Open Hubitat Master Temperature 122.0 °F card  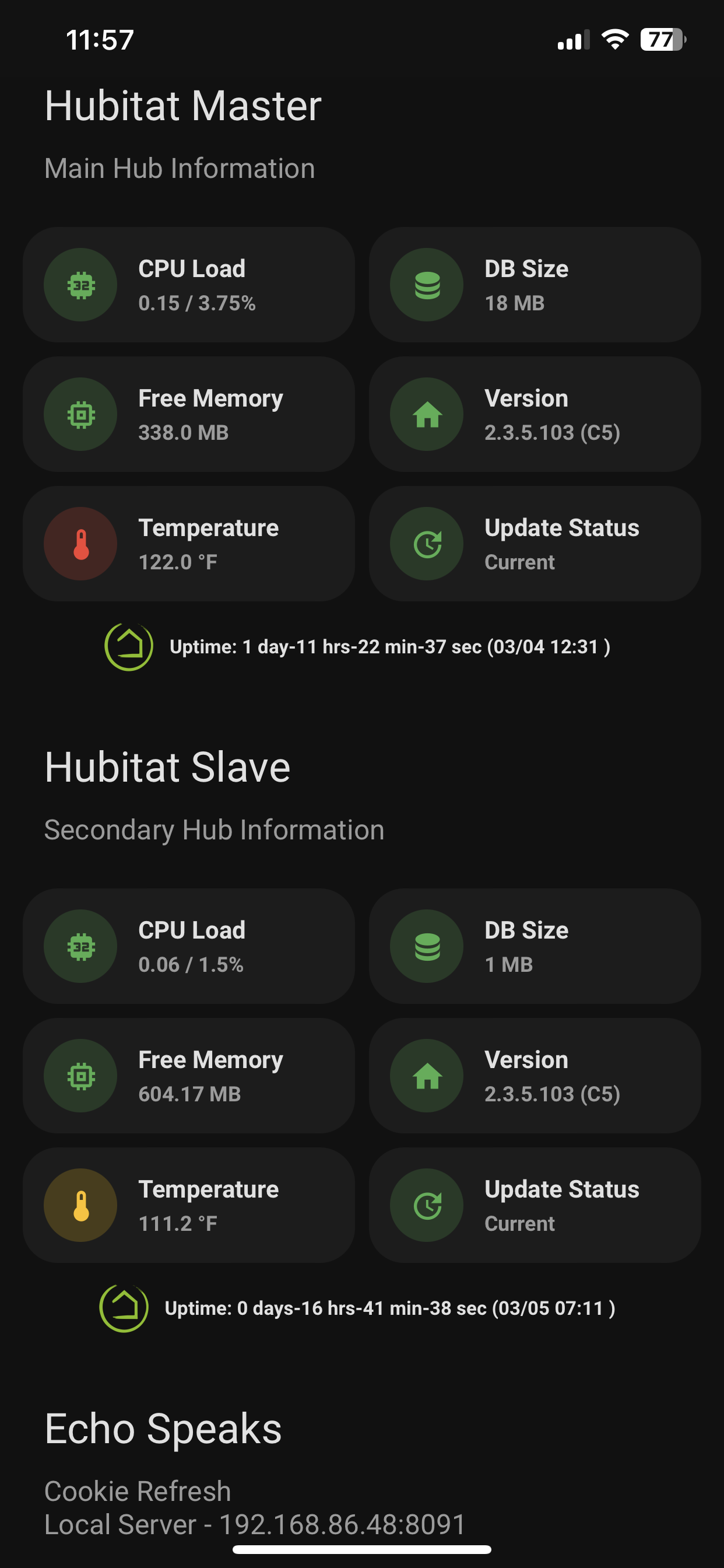189,544
